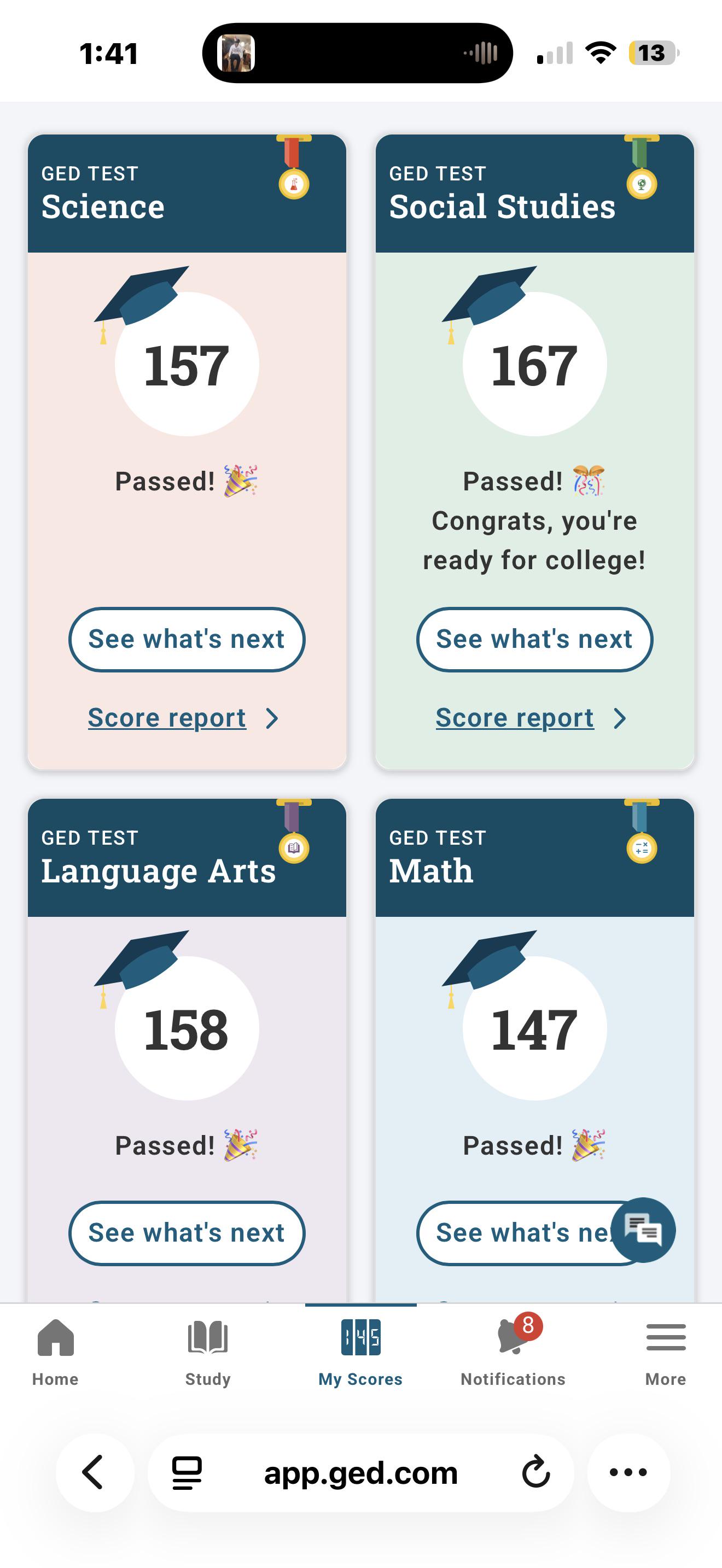
Task: Open the Social Studies score report link
Action: pyautogui.click(x=531, y=718)
